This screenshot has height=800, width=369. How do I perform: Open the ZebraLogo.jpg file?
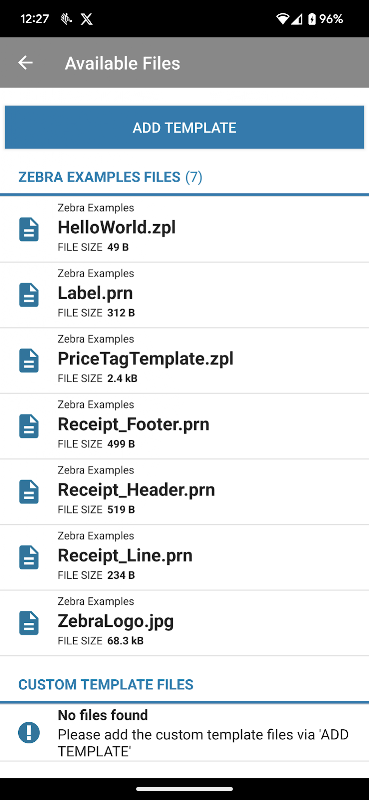(x=184, y=623)
